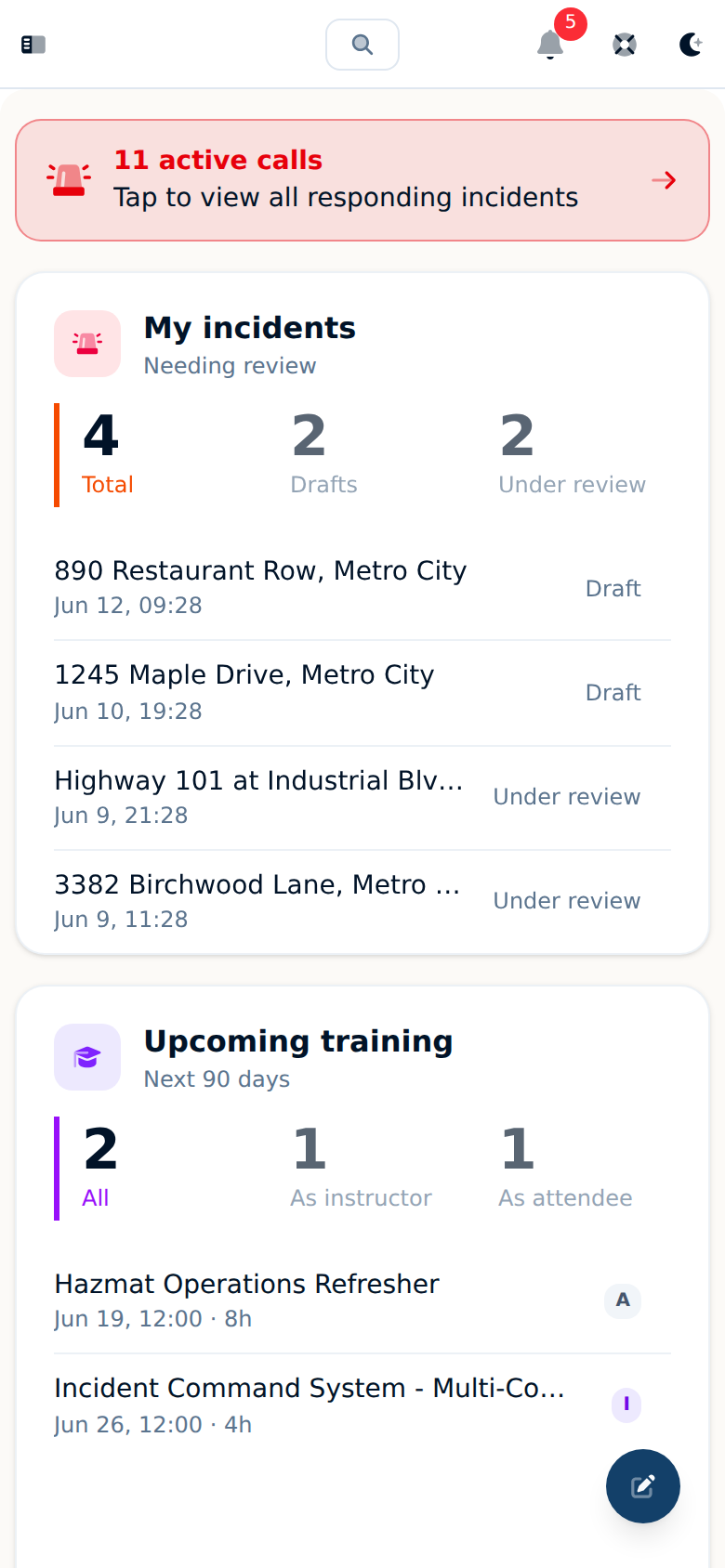Toggle dark mode with the moon icon

pos(692,45)
